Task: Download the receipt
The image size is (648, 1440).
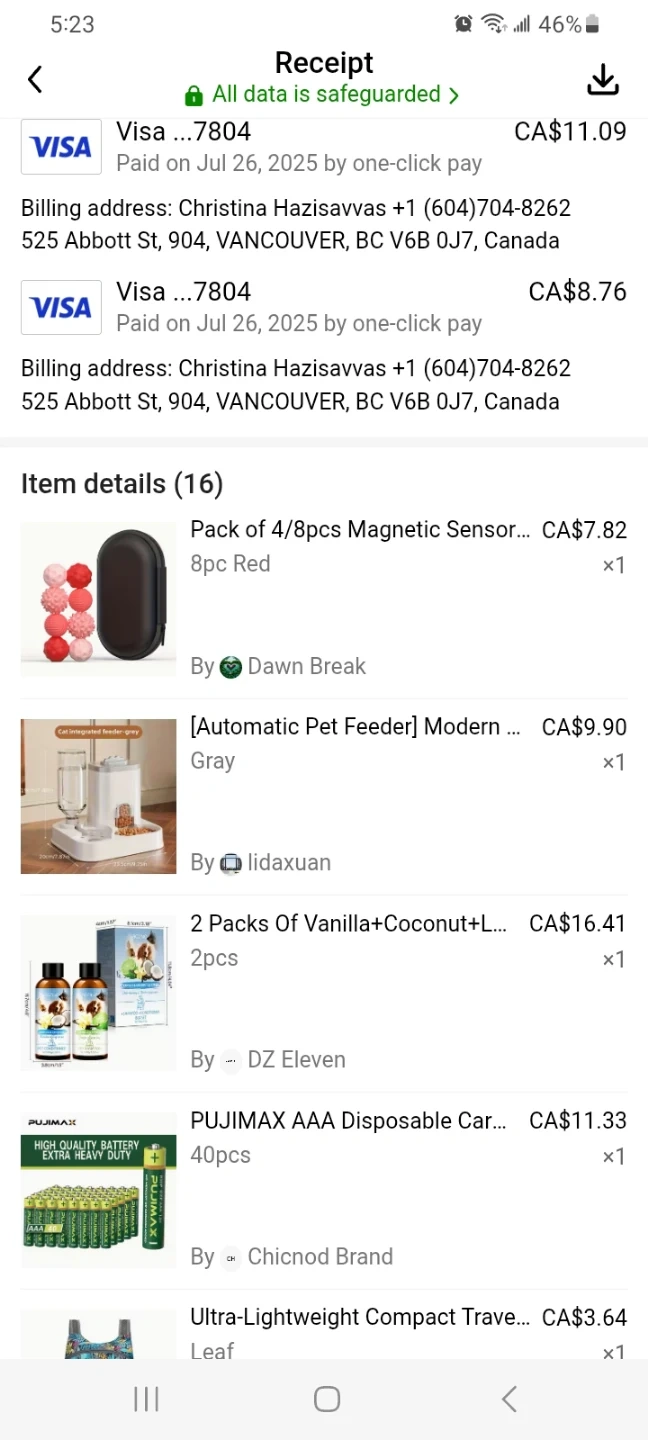Action: pyautogui.click(x=602, y=80)
